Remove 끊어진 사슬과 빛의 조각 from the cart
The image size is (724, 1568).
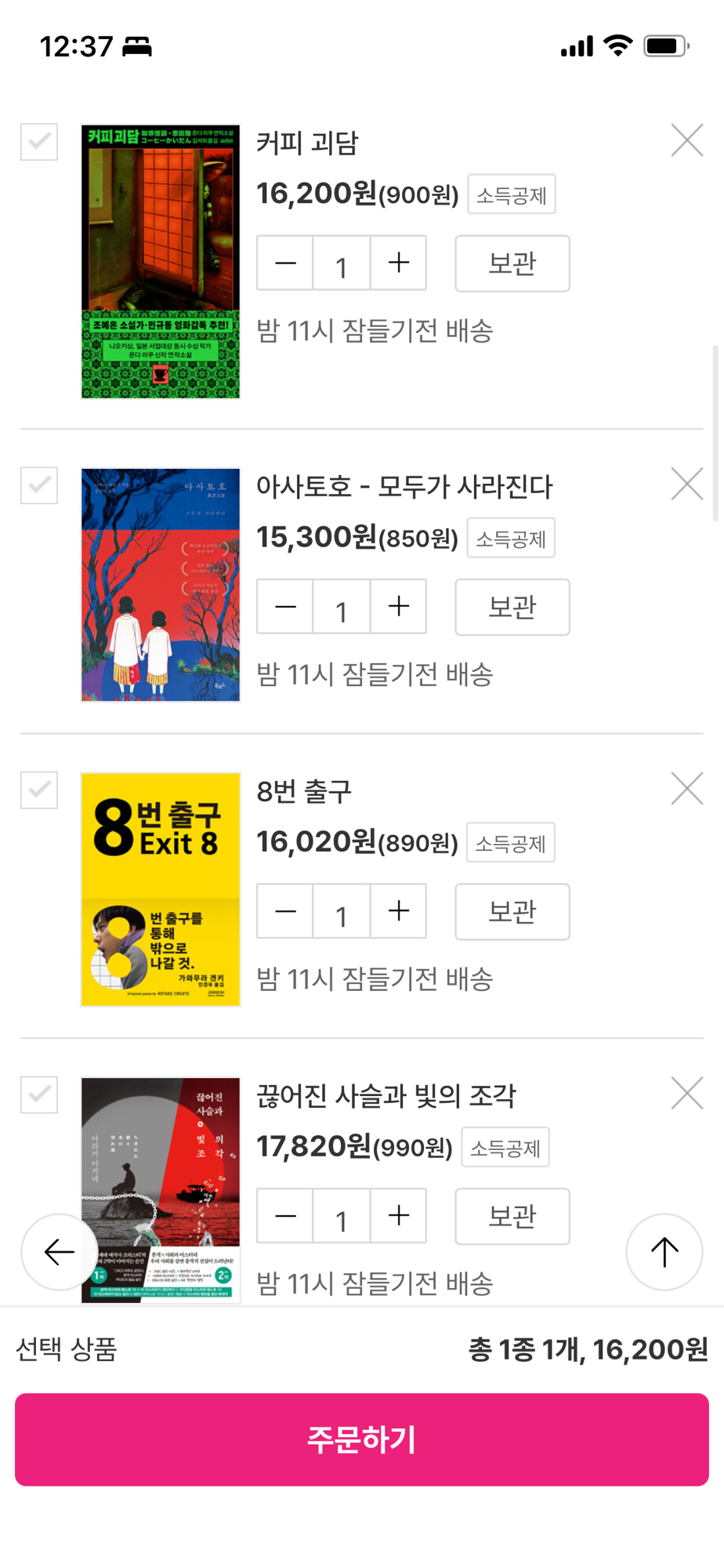[686, 1093]
